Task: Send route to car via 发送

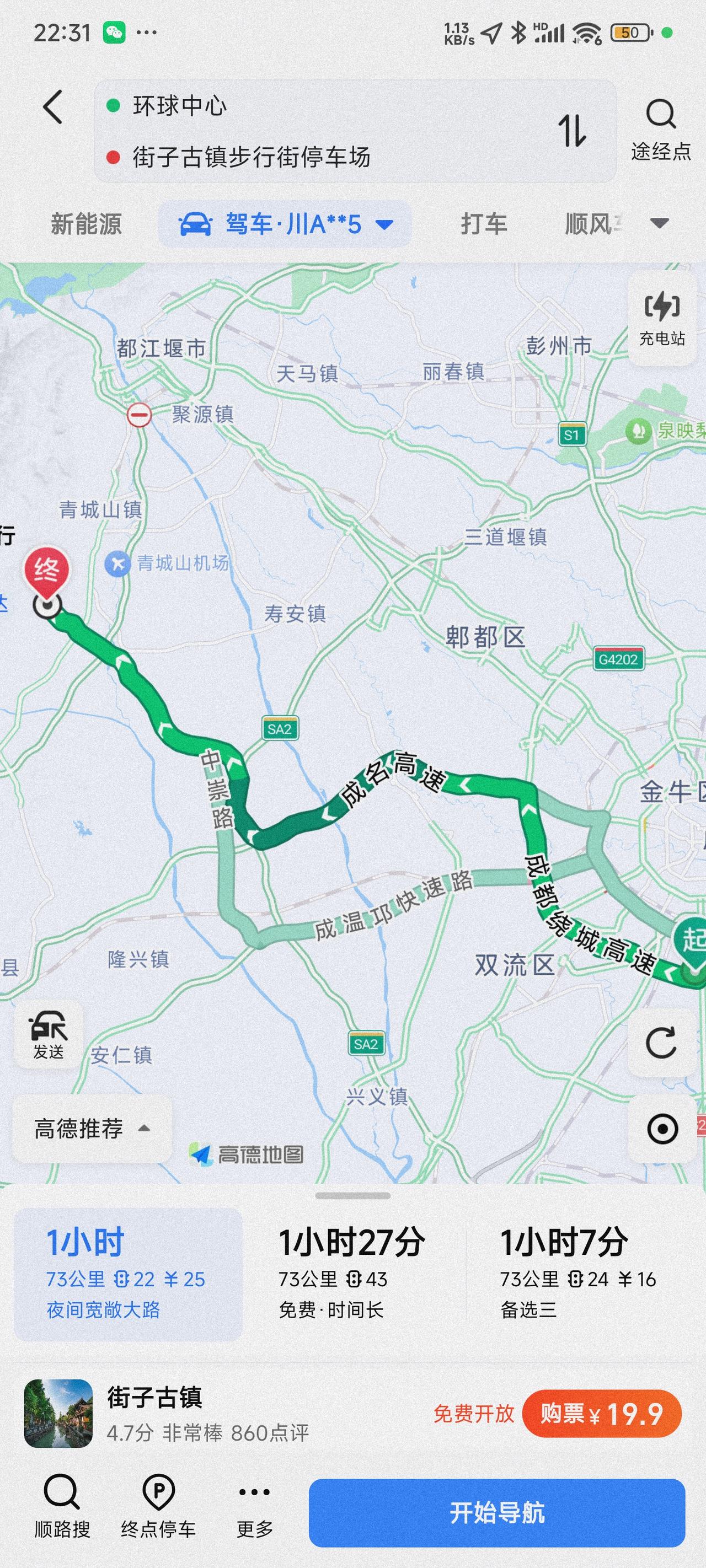Action: pyautogui.click(x=49, y=1034)
